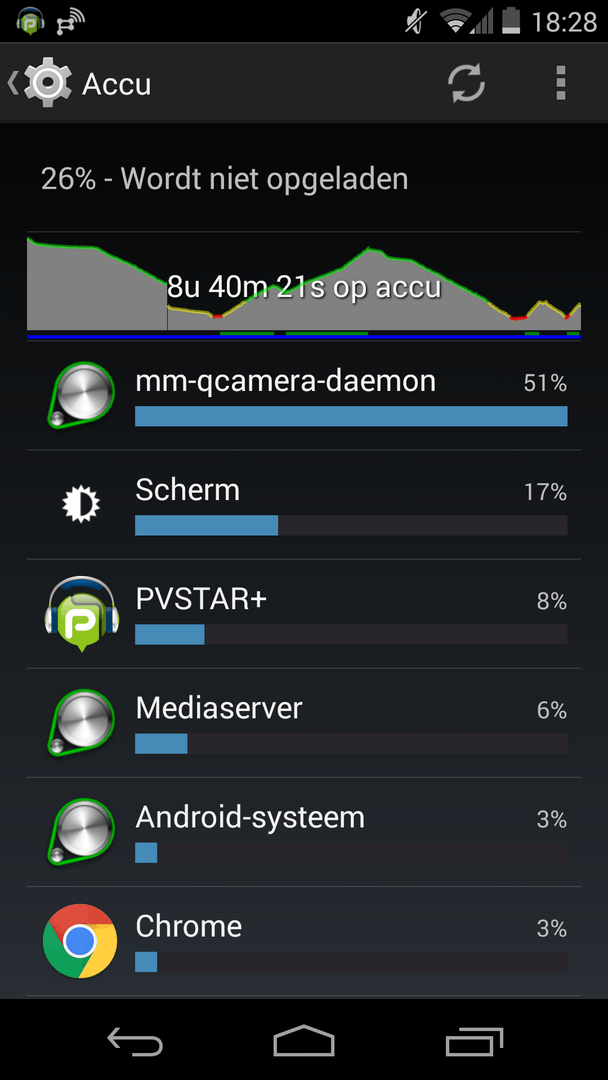Open the overflow menu
The width and height of the screenshot is (608, 1080).
tap(561, 84)
